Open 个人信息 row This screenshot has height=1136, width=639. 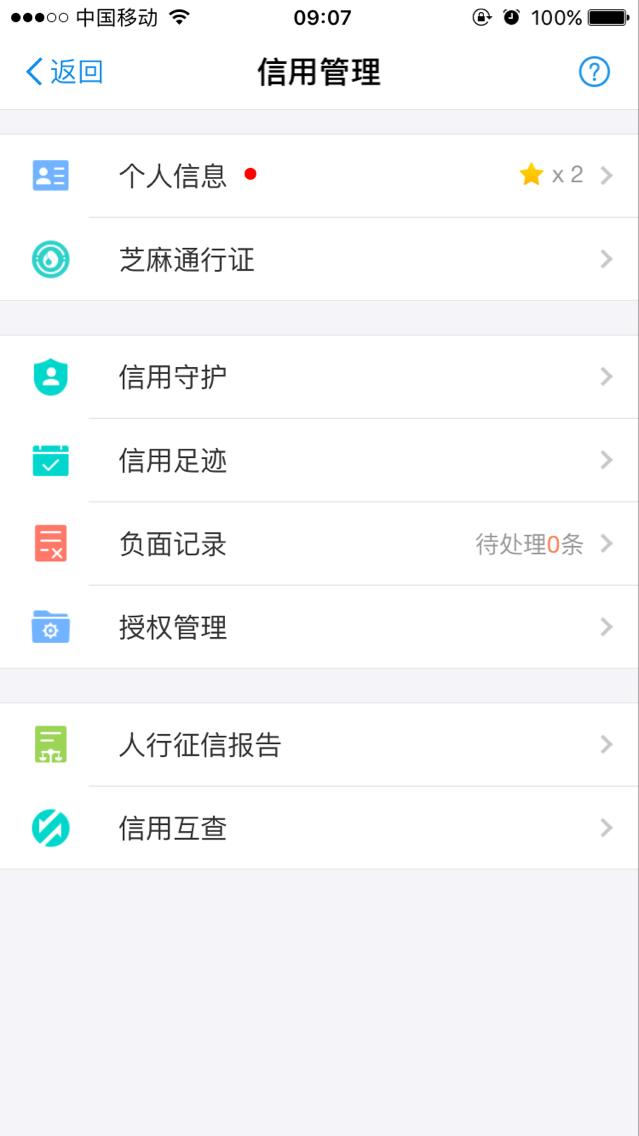coord(320,175)
